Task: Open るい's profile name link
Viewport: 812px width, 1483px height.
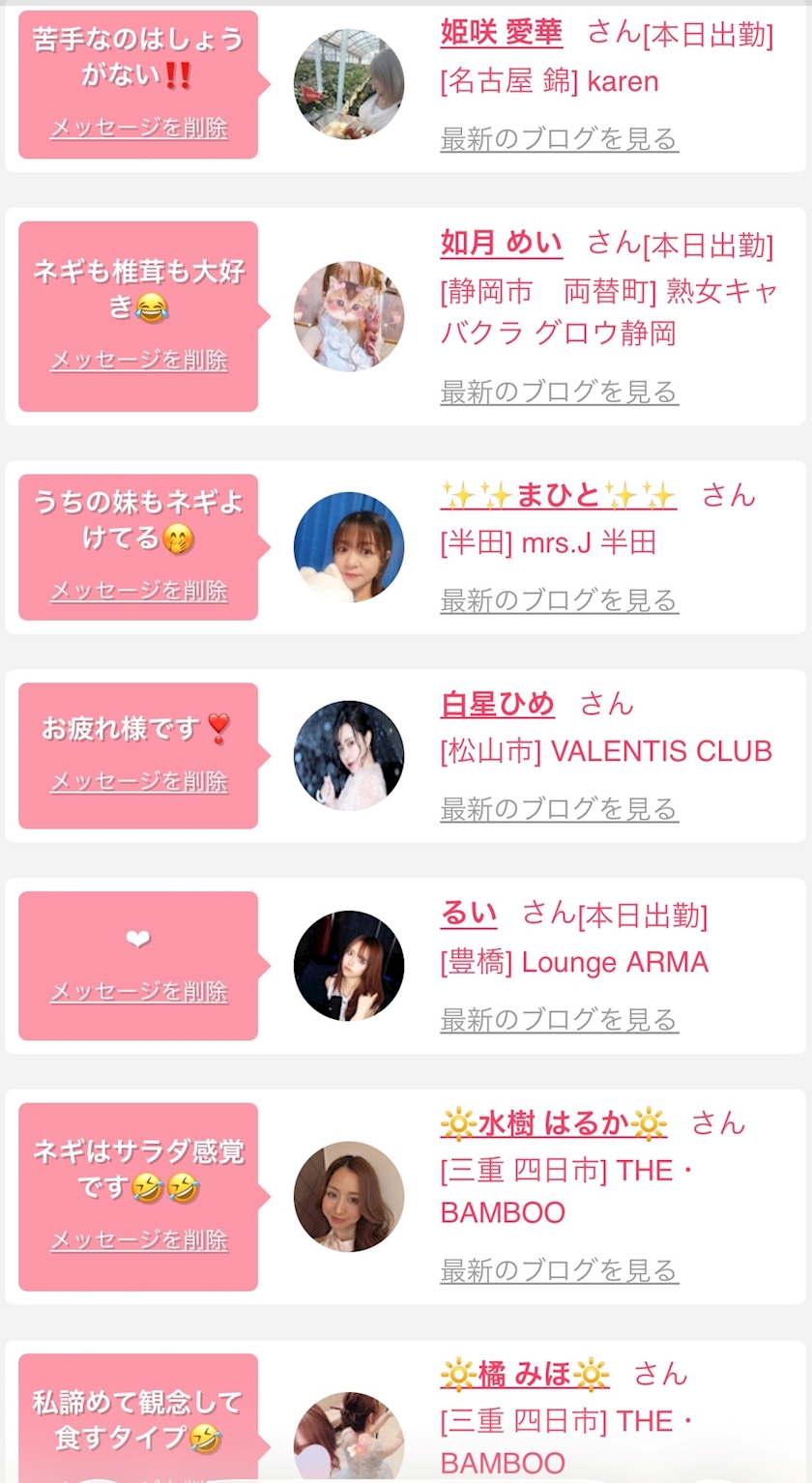Action: (x=469, y=913)
